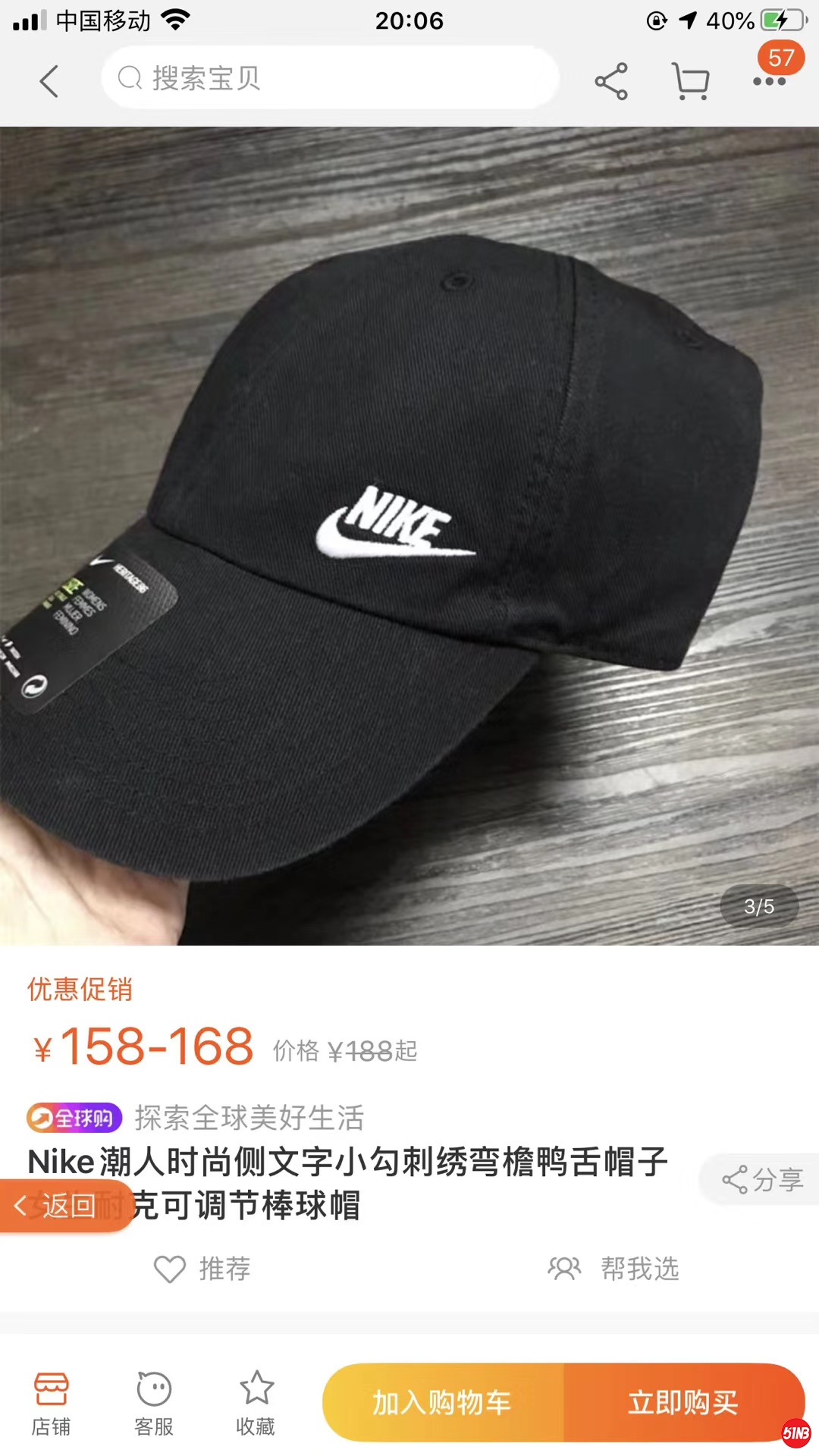Tap the 搜索宝贝 search box
This screenshot has width=819, height=1456.
pos(330,78)
